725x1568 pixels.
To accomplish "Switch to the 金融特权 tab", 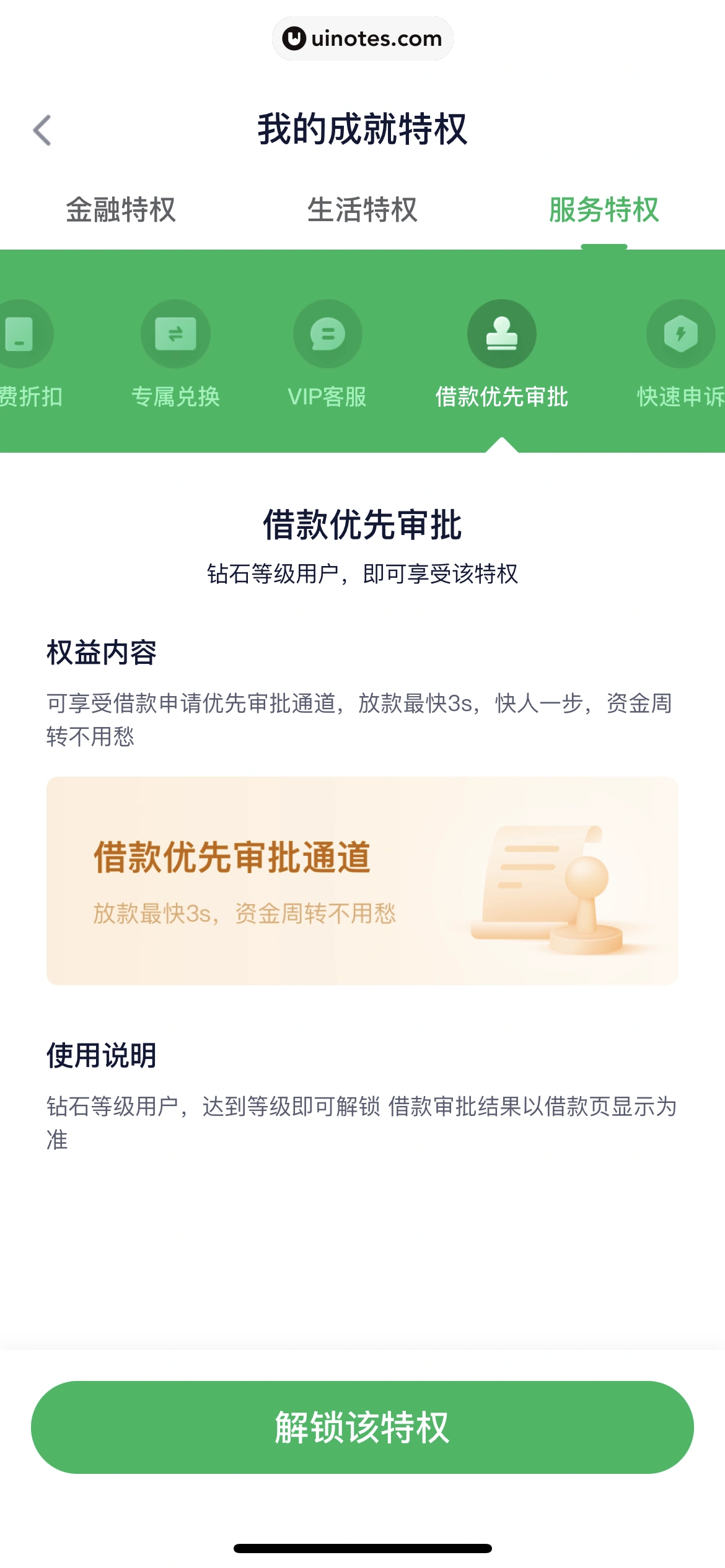I will click(x=121, y=210).
